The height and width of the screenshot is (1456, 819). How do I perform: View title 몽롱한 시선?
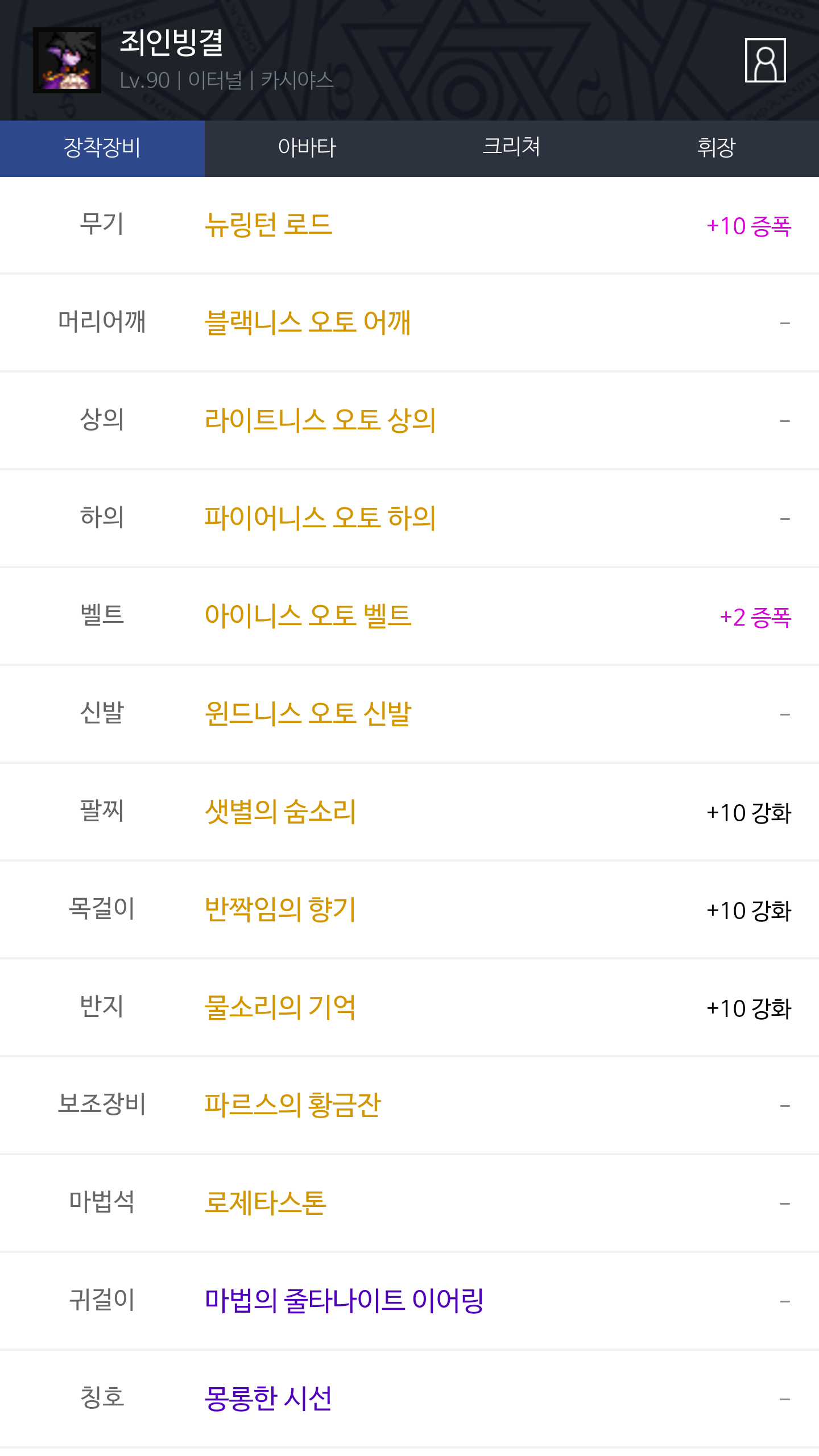pyautogui.click(x=268, y=1399)
